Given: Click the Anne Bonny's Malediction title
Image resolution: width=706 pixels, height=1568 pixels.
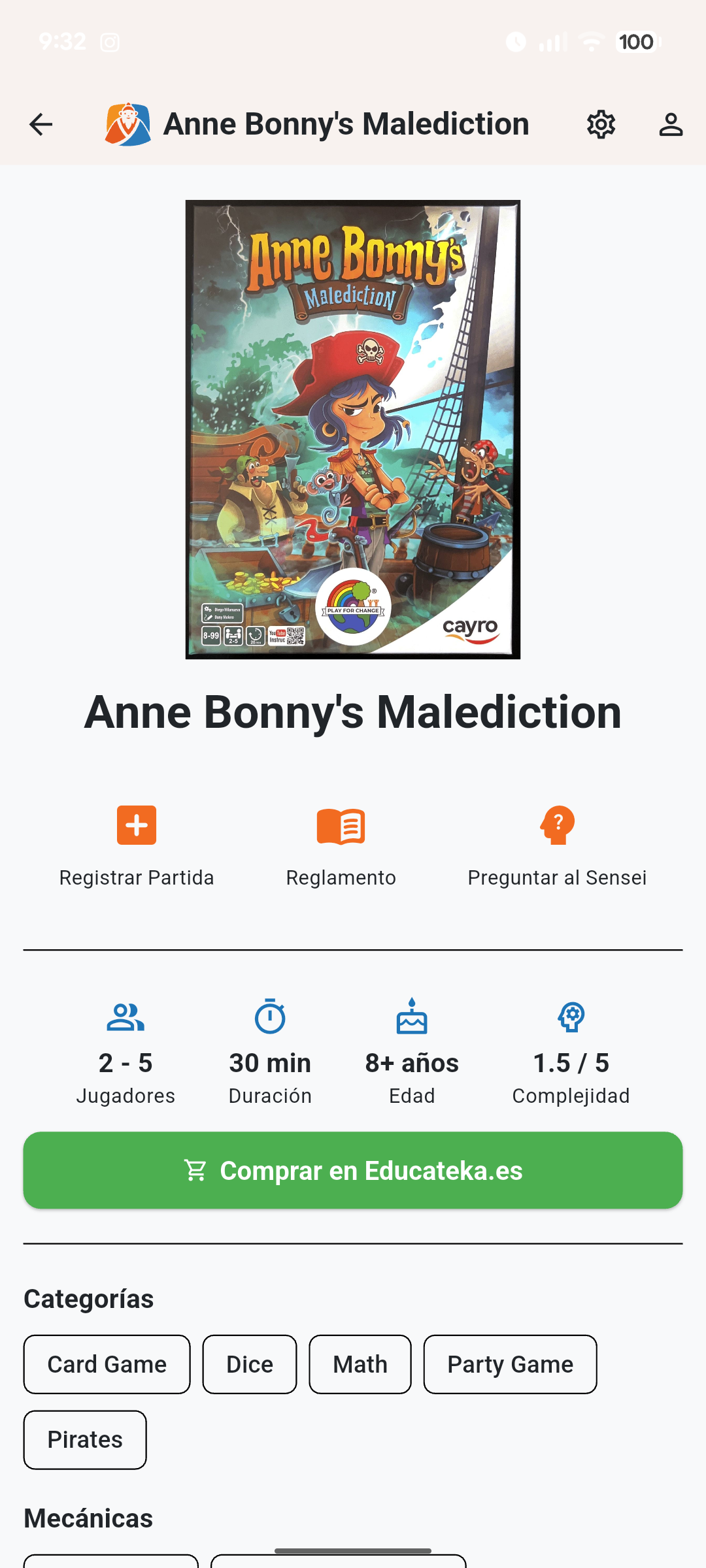Looking at the screenshot, I should click(x=353, y=713).
